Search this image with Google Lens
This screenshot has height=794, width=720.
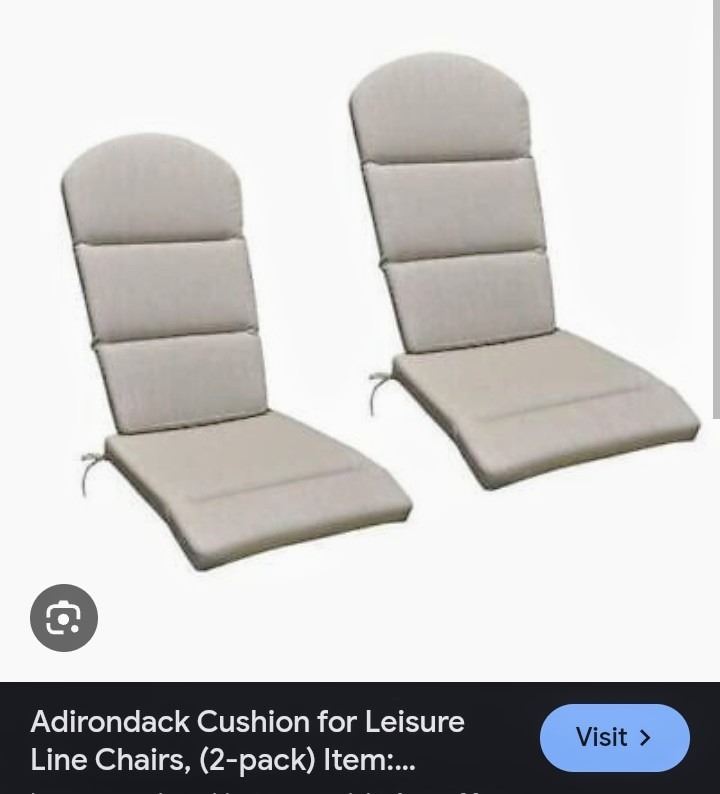[x=64, y=618]
